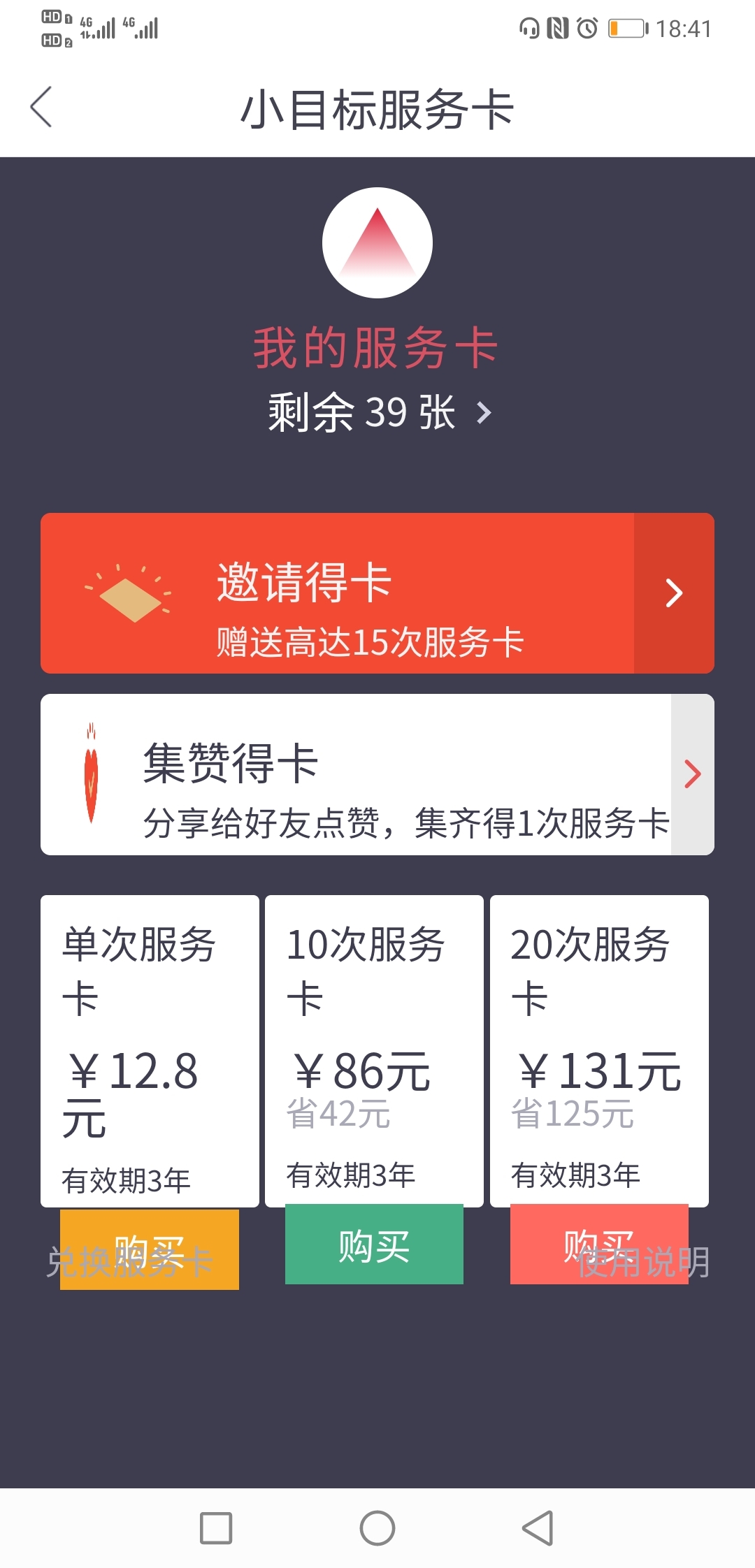755x1568 pixels.
Task: Buy the 10次服务卡 for ¥86
Action: point(374,1244)
